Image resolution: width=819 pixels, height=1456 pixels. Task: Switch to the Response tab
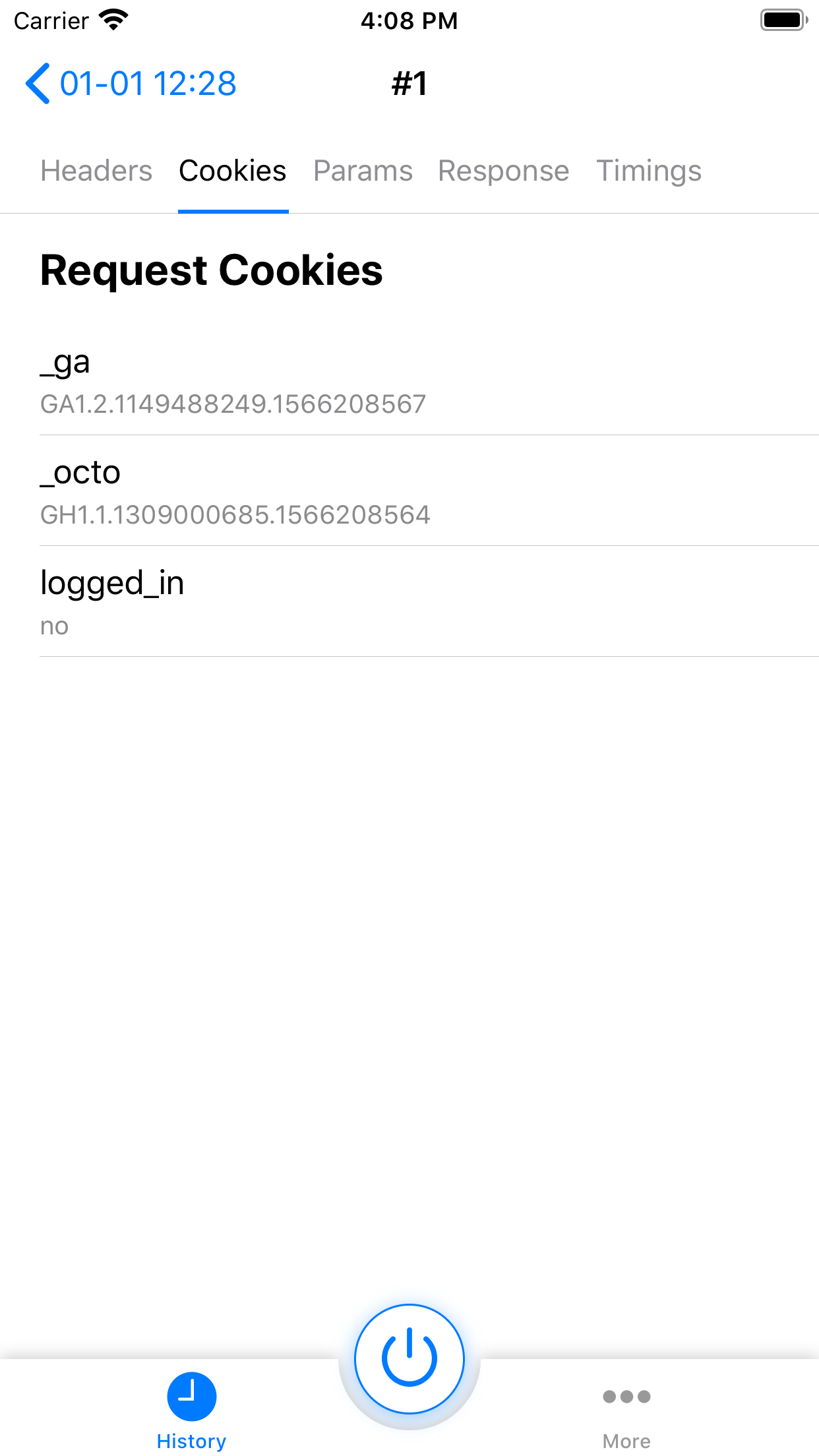(503, 170)
